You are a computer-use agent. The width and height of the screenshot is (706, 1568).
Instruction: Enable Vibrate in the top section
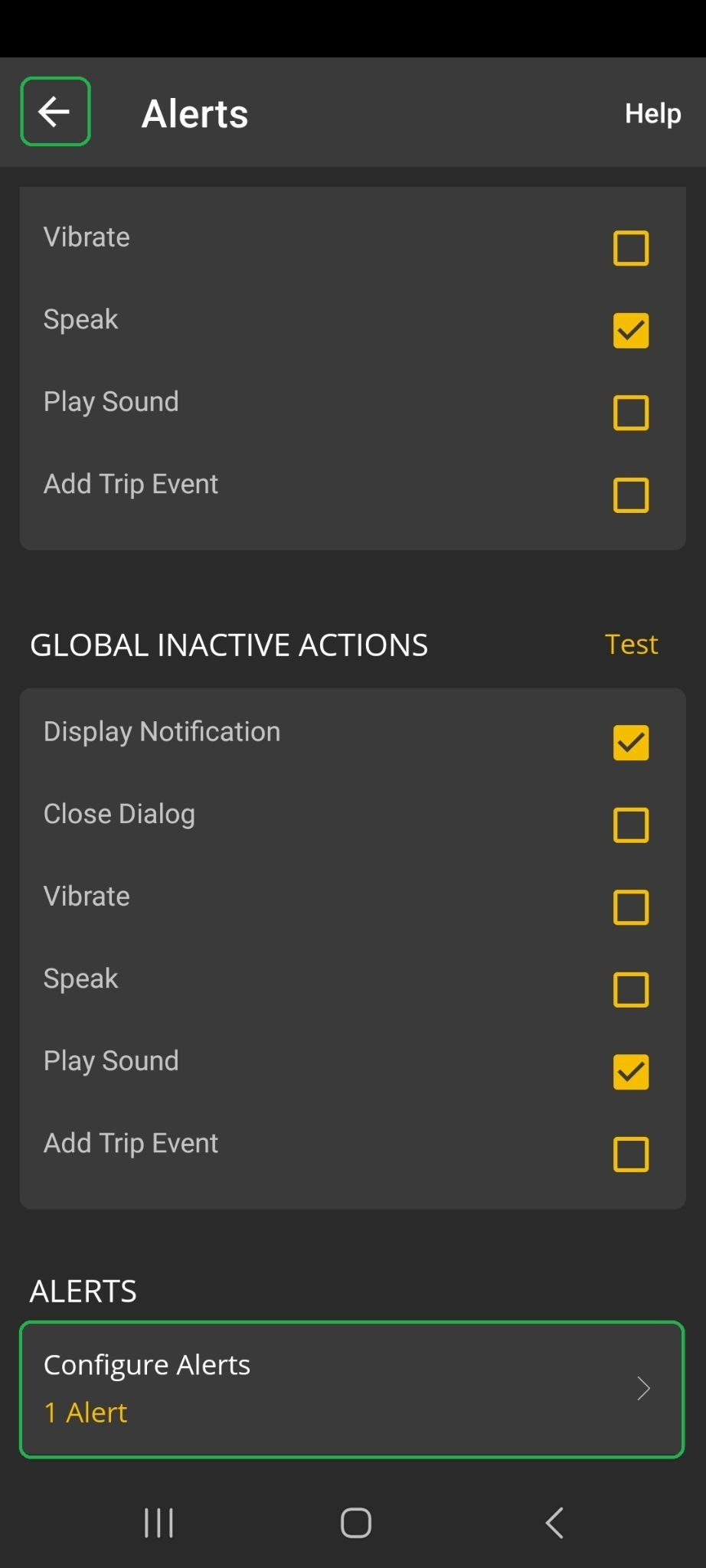630,247
